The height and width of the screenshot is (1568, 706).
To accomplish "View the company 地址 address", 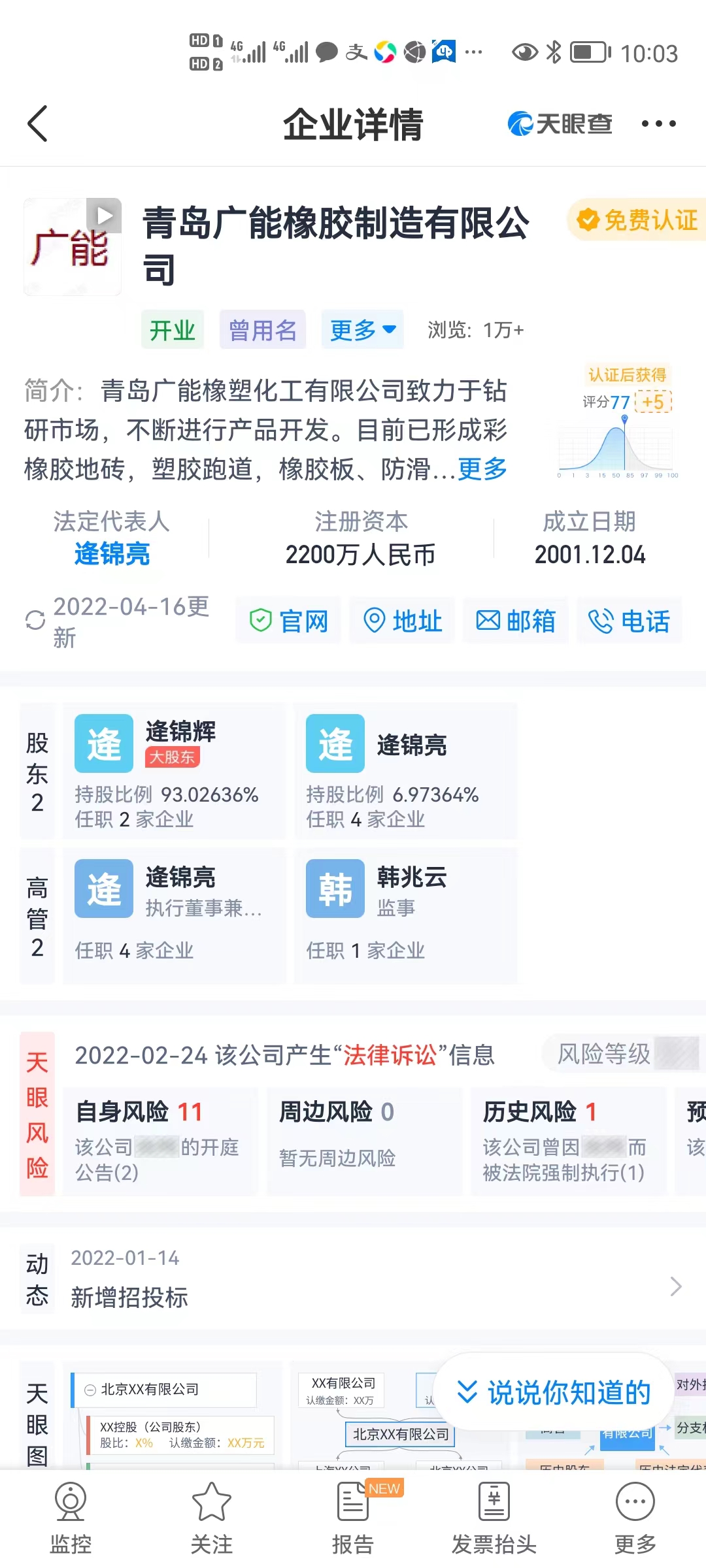I will 402,621.
